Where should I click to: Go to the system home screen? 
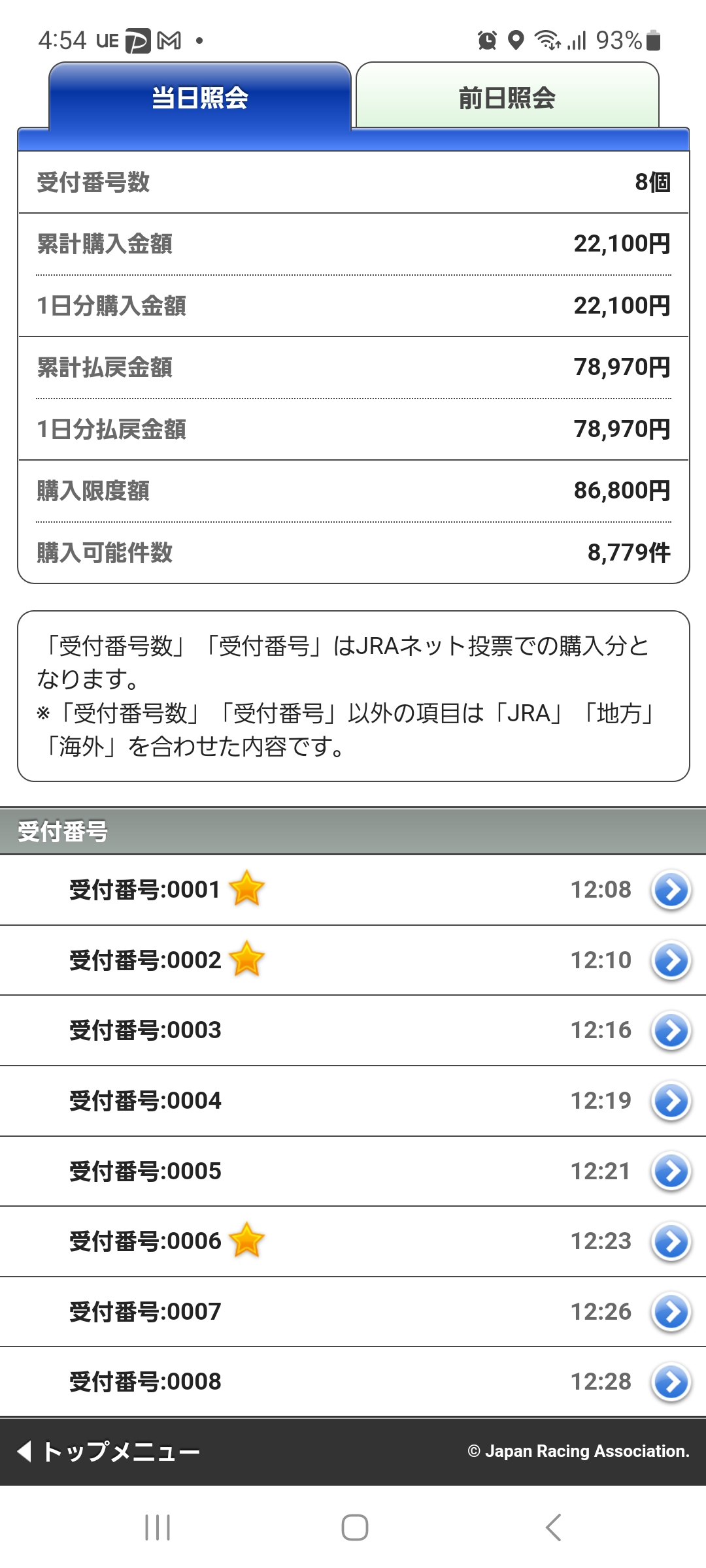click(354, 1527)
